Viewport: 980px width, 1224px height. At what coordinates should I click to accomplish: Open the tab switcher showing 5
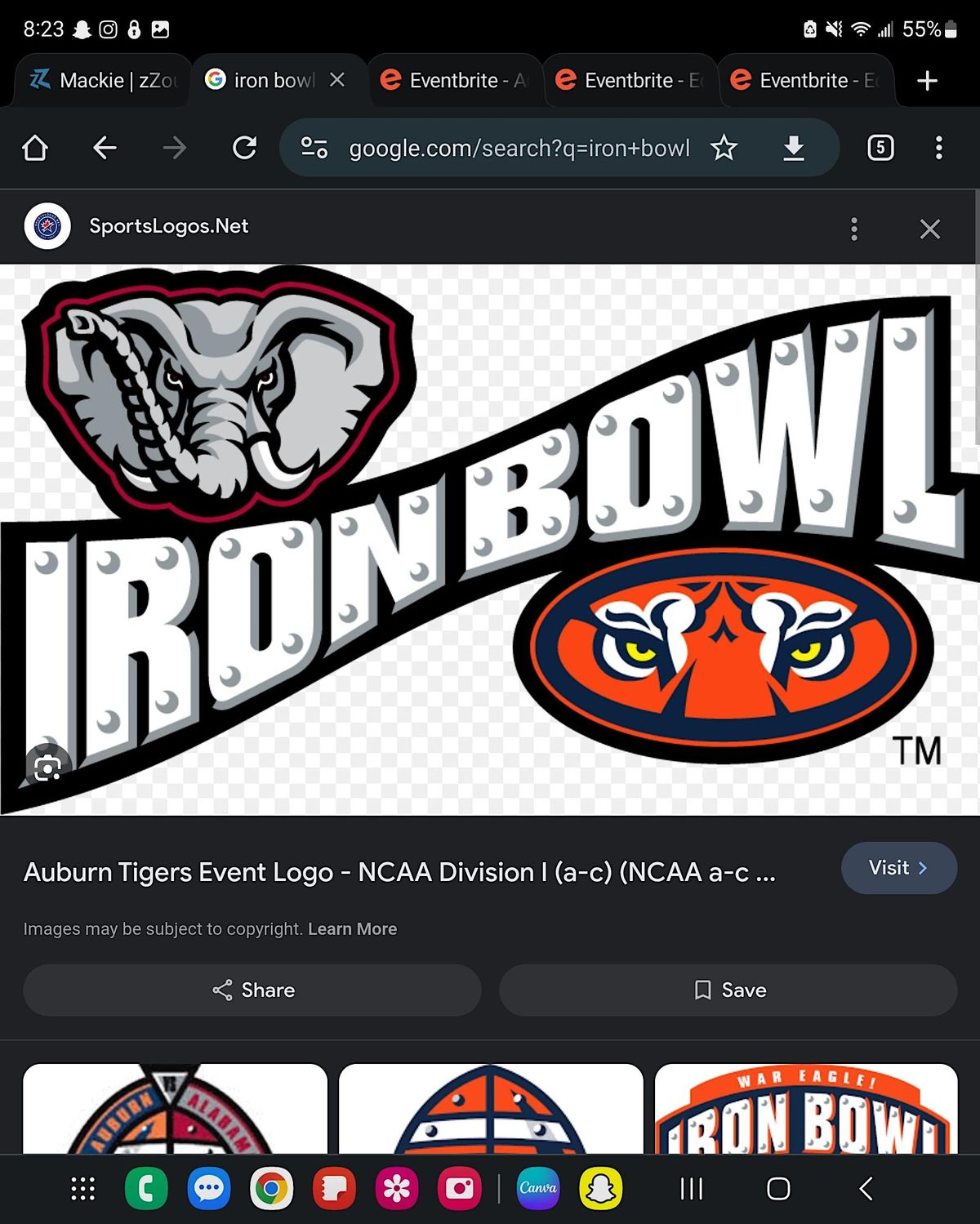pyautogui.click(x=880, y=148)
